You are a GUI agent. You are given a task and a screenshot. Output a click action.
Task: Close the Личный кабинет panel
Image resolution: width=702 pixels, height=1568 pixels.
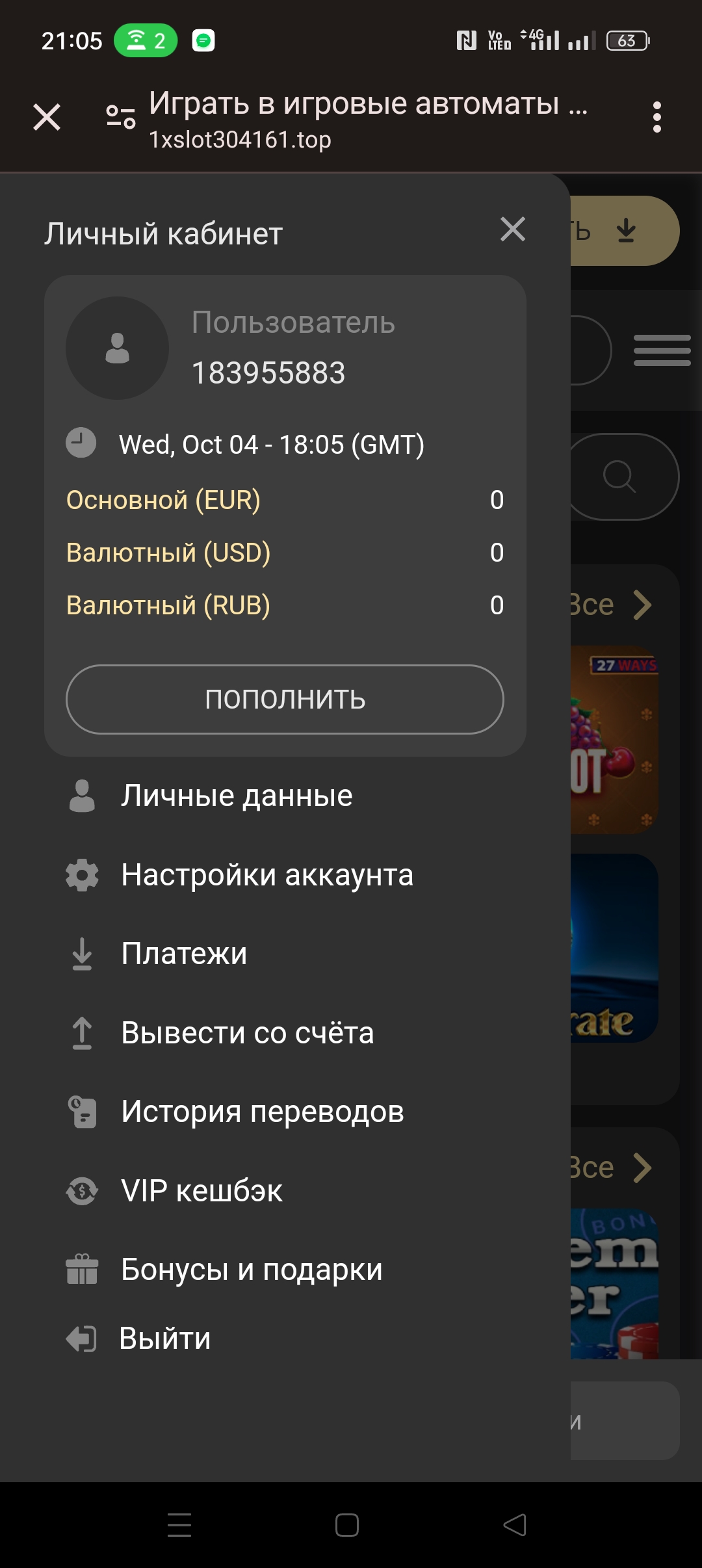[x=513, y=229]
